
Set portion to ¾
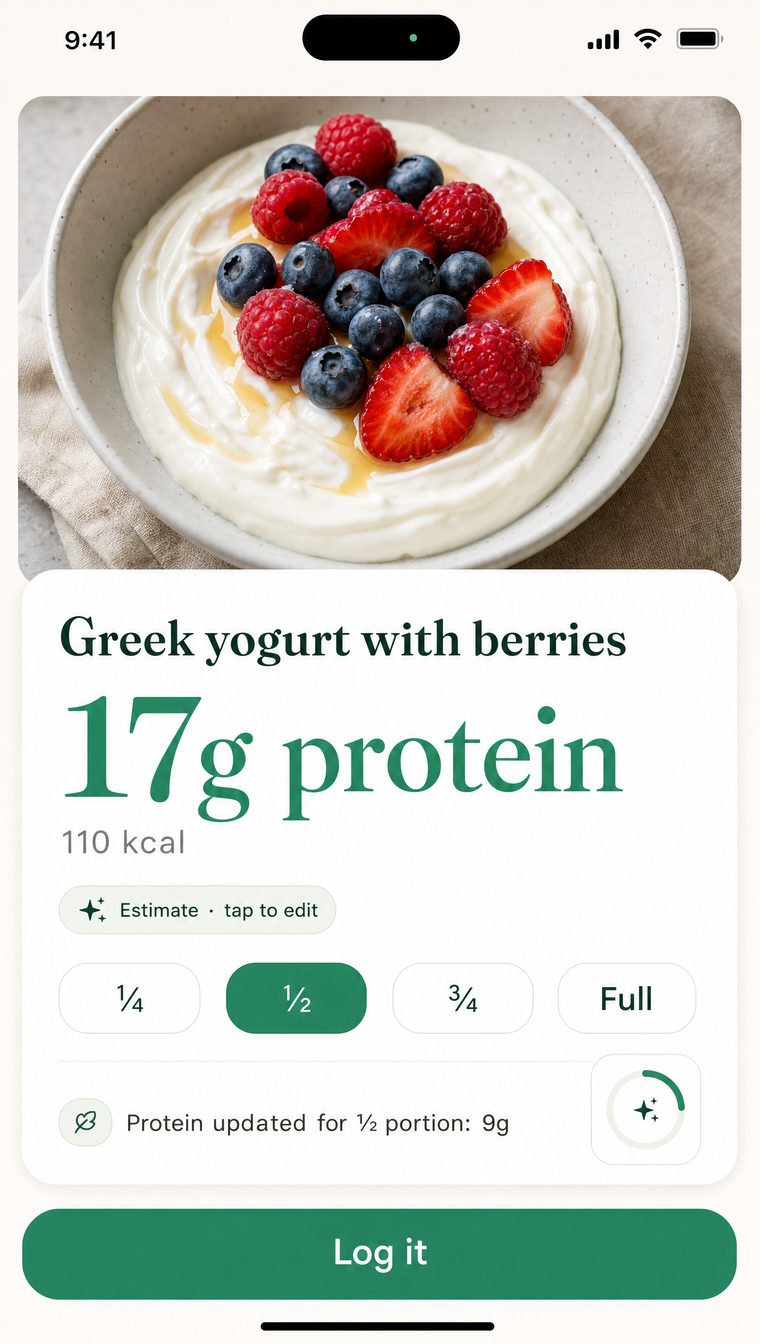tap(463, 998)
